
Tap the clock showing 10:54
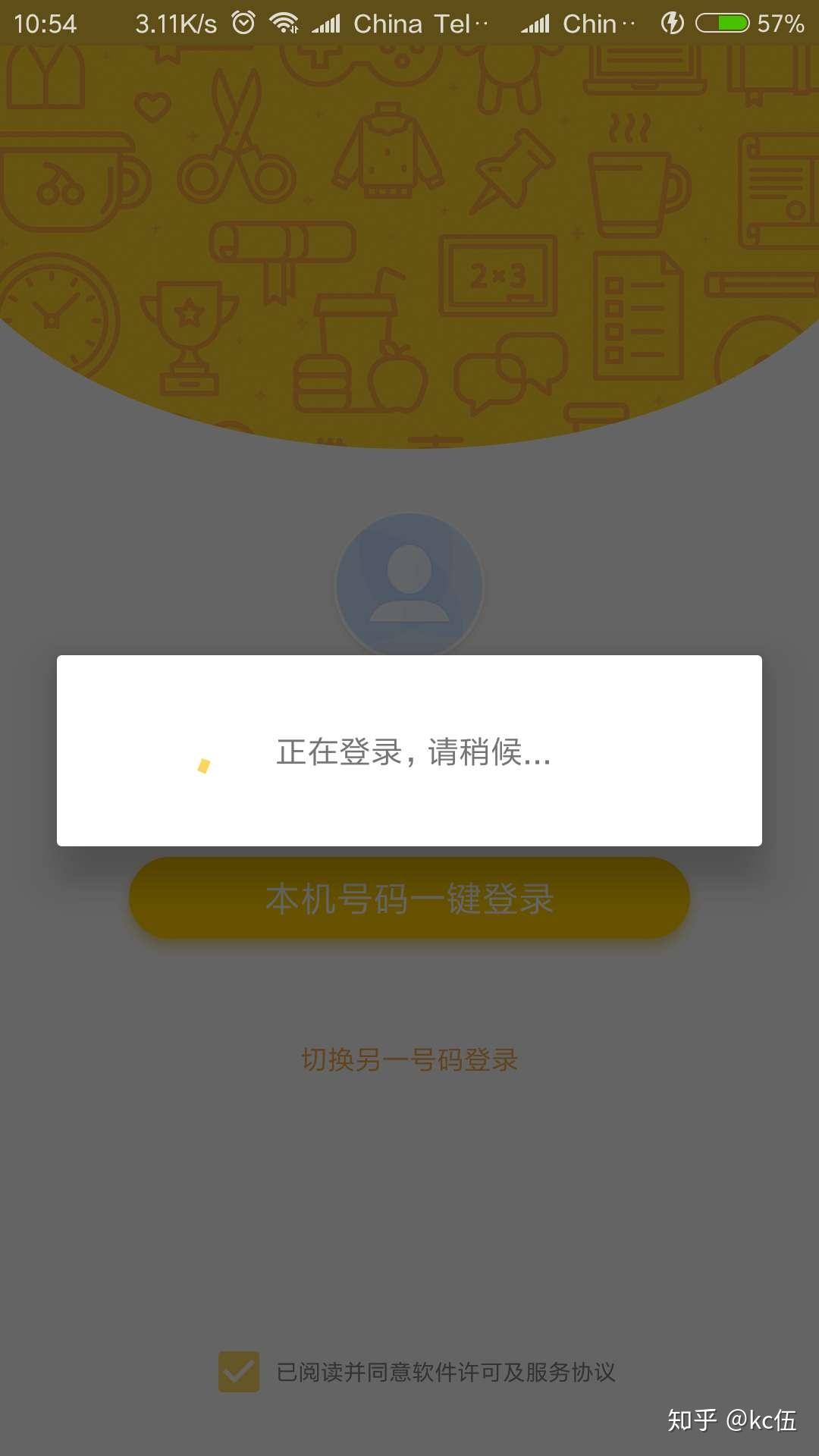pyautogui.click(x=45, y=23)
